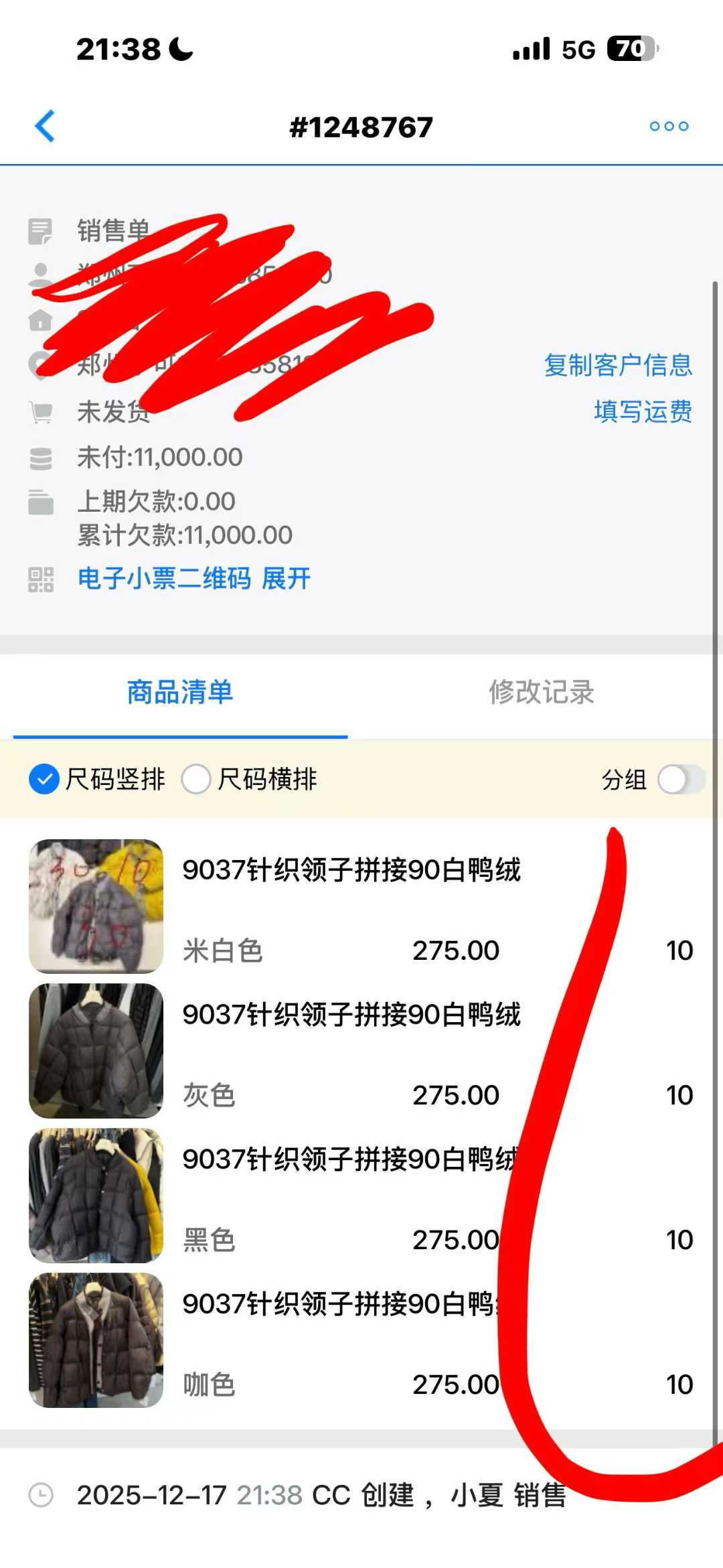This screenshot has height=1568, width=723.
Task: Choose the 尺码横排 layout option
Action: tap(197, 780)
